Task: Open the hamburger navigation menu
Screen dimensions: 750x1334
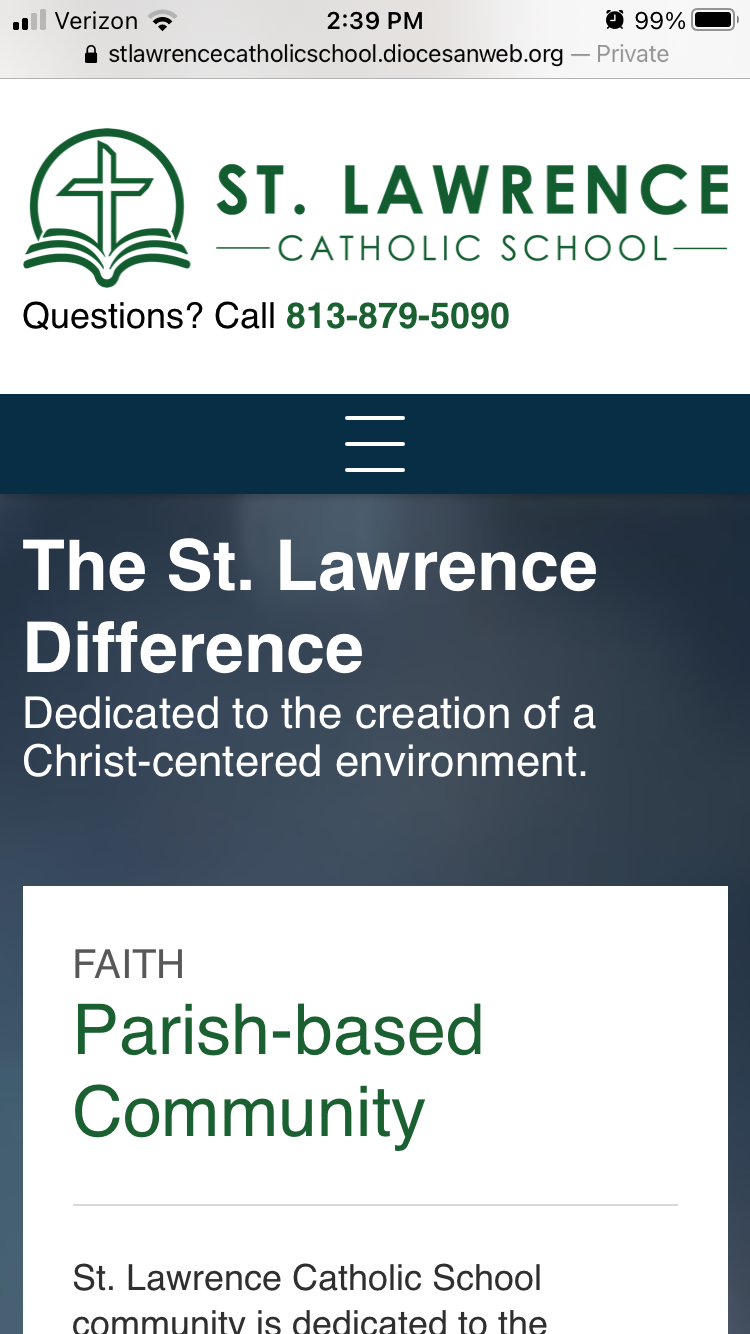Action: coord(375,444)
